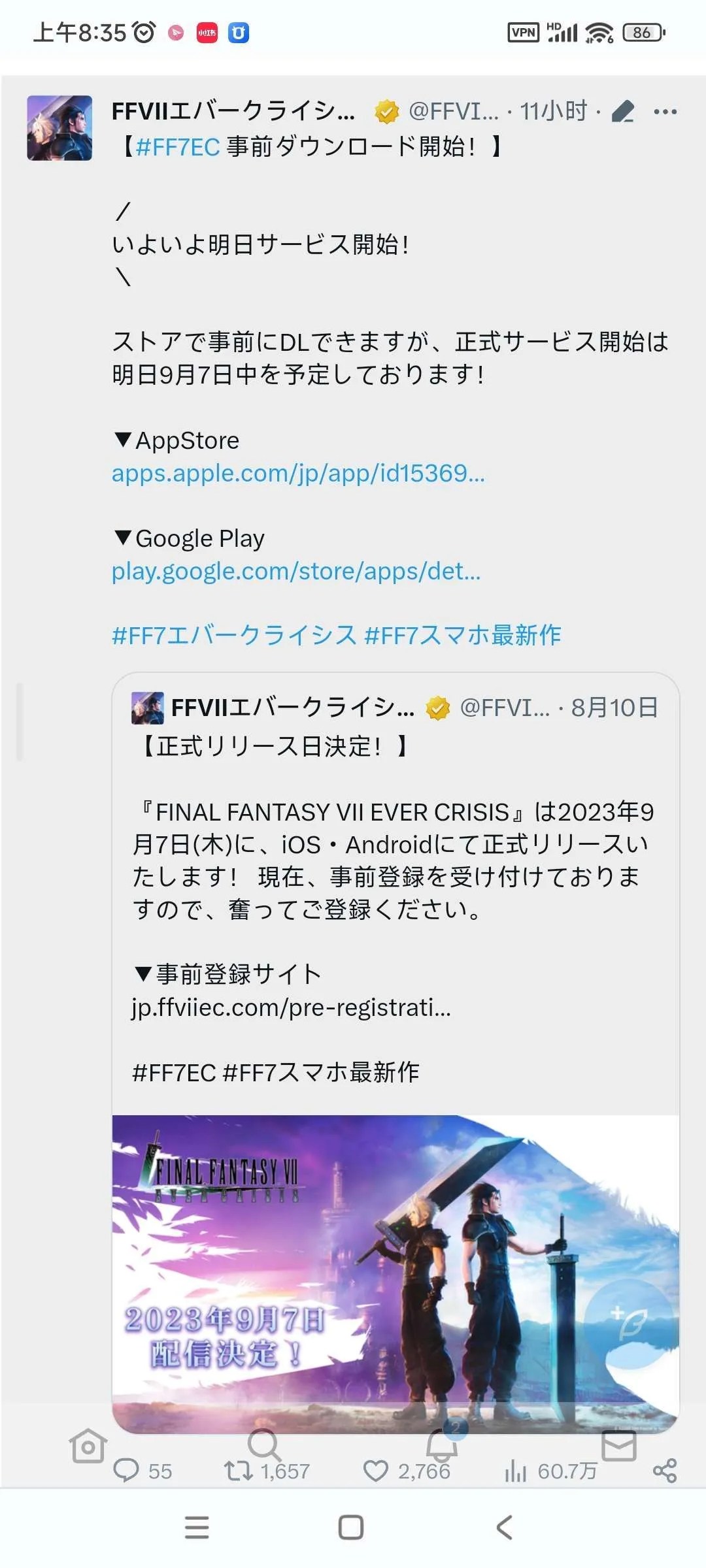Open recent apps from the navigation bar
706x1568 pixels.
pyautogui.click(x=197, y=1527)
